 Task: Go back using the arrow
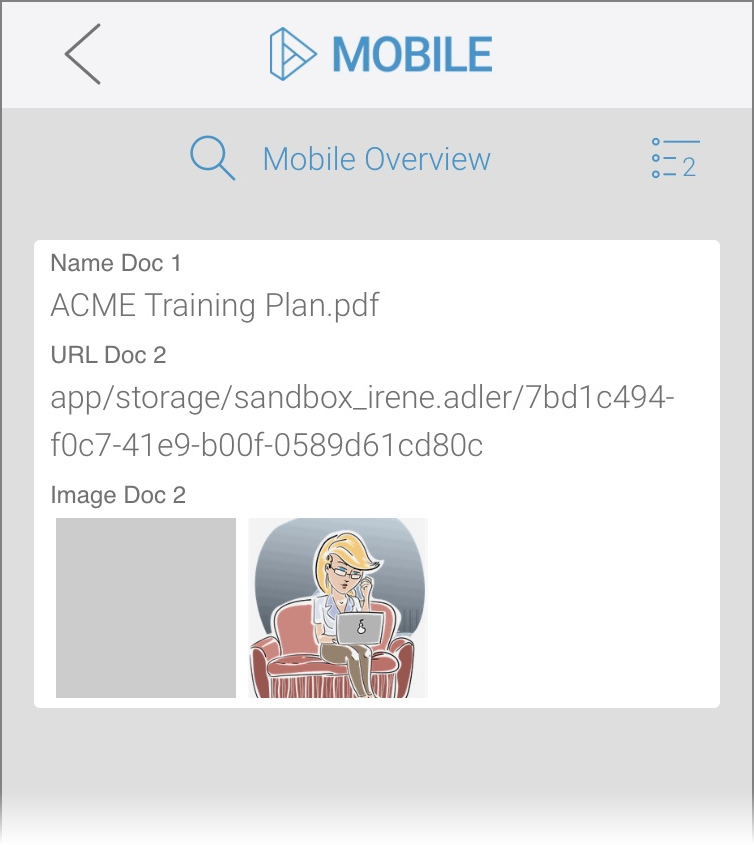[x=83, y=54]
